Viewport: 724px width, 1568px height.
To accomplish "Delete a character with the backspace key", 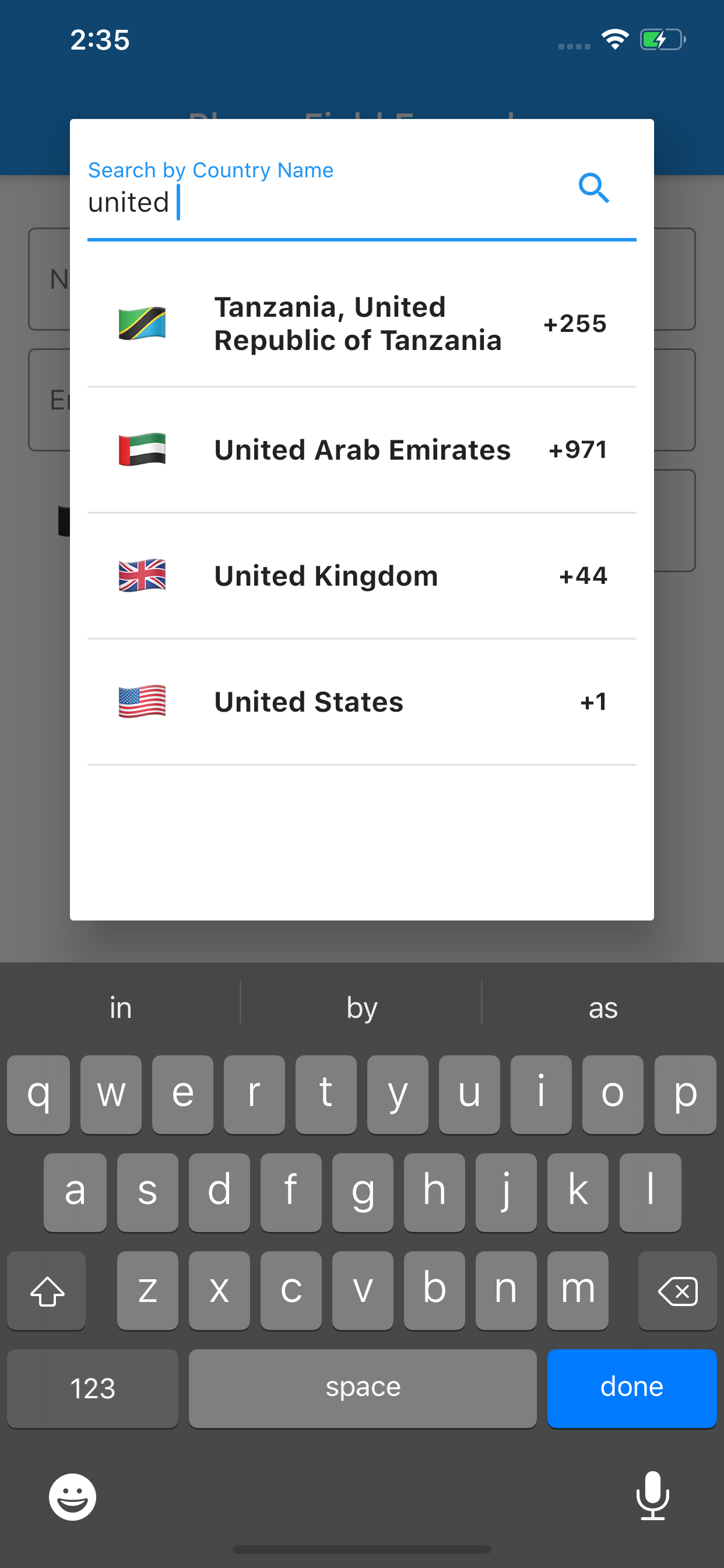I will click(677, 1290).
